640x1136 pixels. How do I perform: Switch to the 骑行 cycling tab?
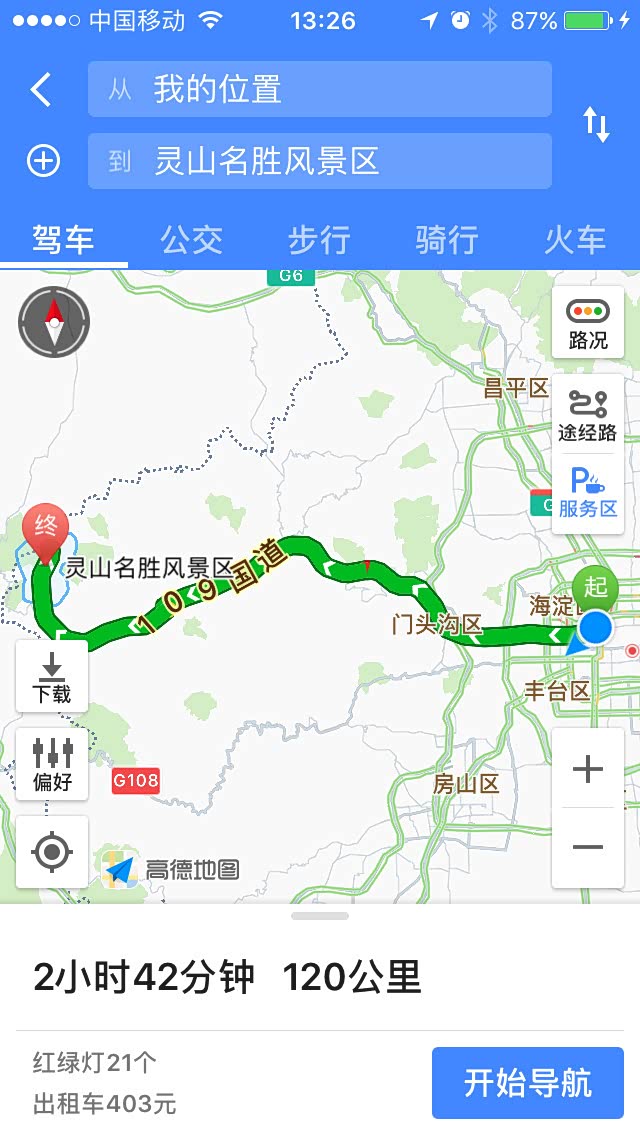pyautogui.click(x=446, y=240)
